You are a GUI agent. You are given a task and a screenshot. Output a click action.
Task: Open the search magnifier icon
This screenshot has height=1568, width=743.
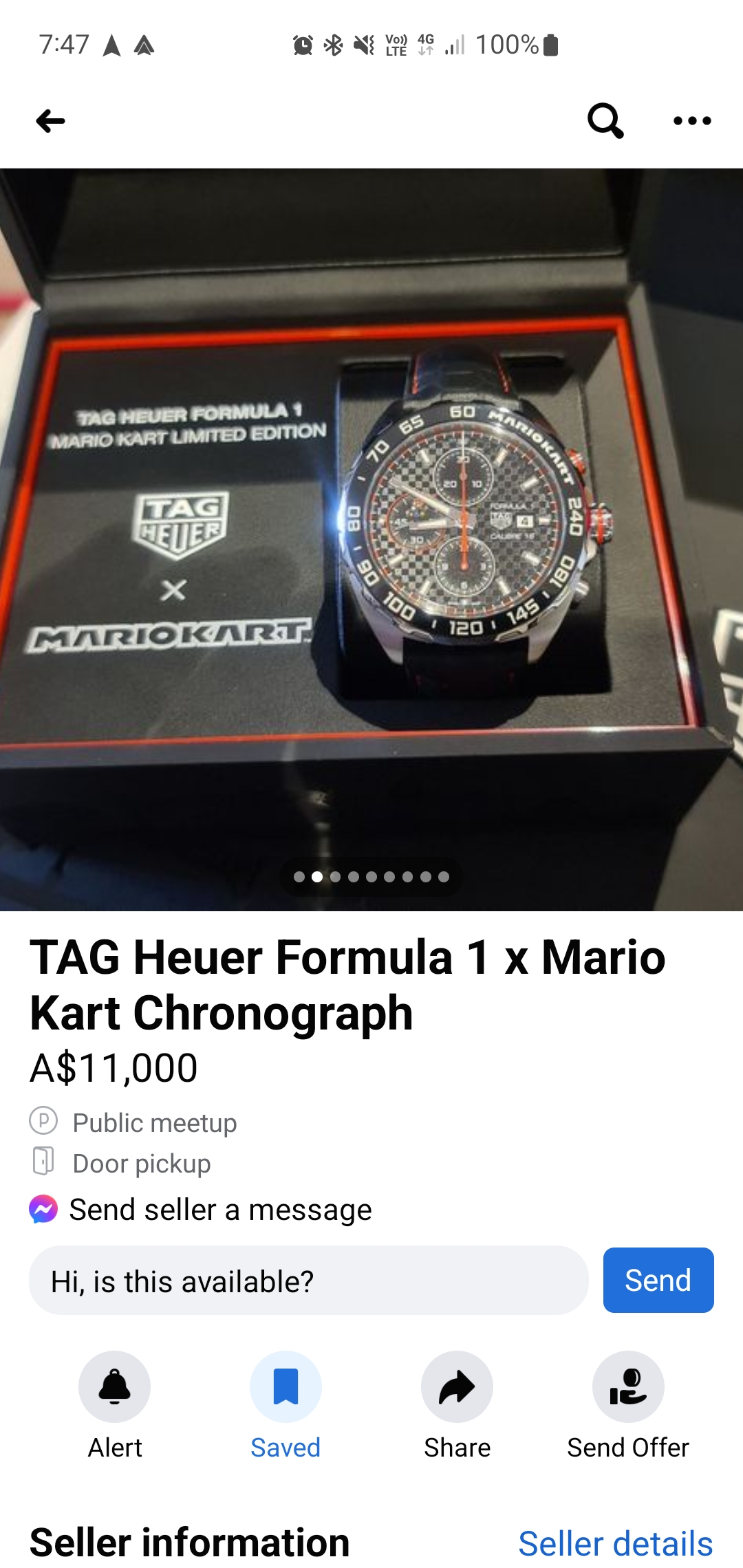605,121
